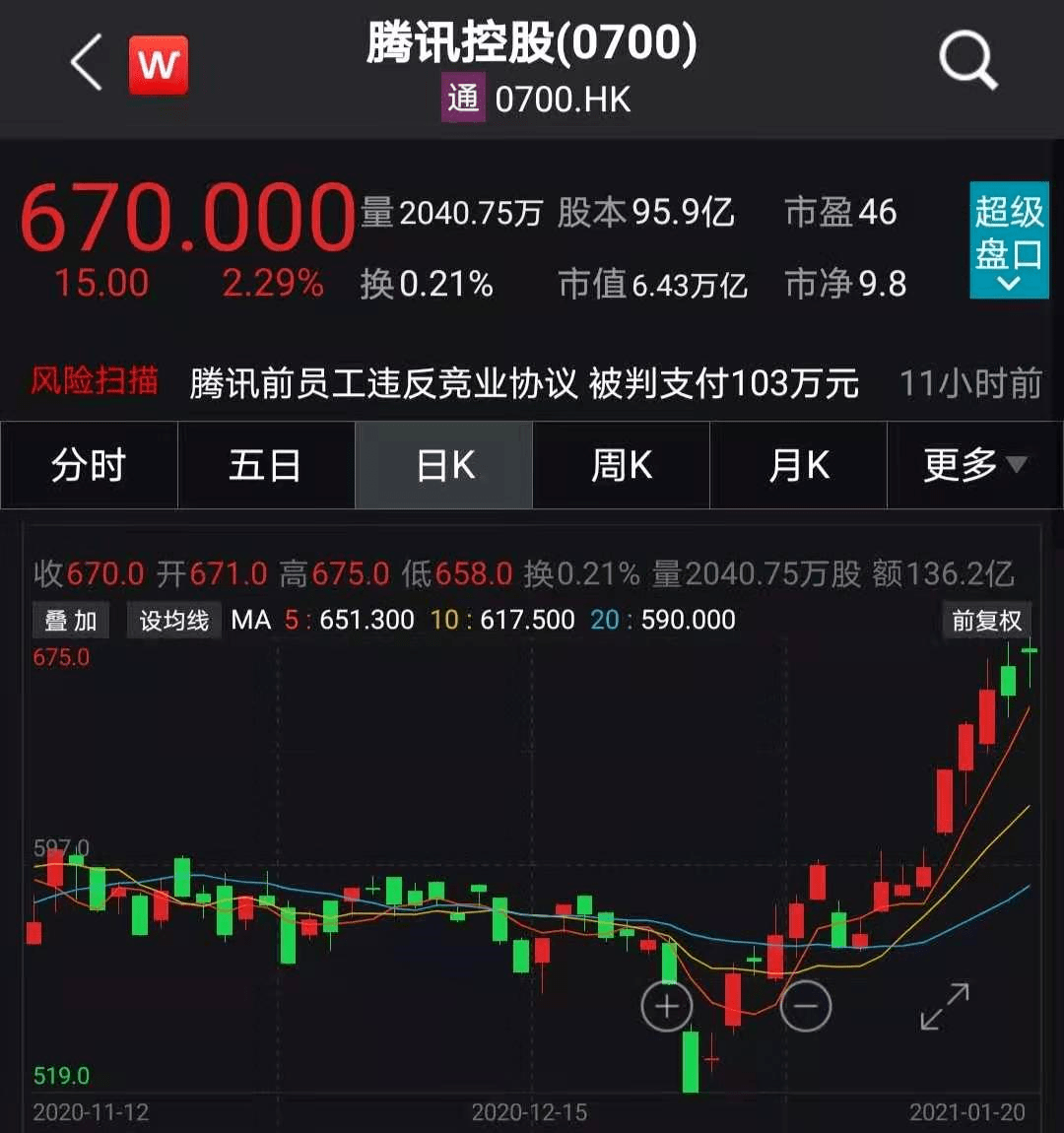Screen dimensions: 1064x1133
Task: Change the 前复权 adjustment setting
Action: point(986,621)
